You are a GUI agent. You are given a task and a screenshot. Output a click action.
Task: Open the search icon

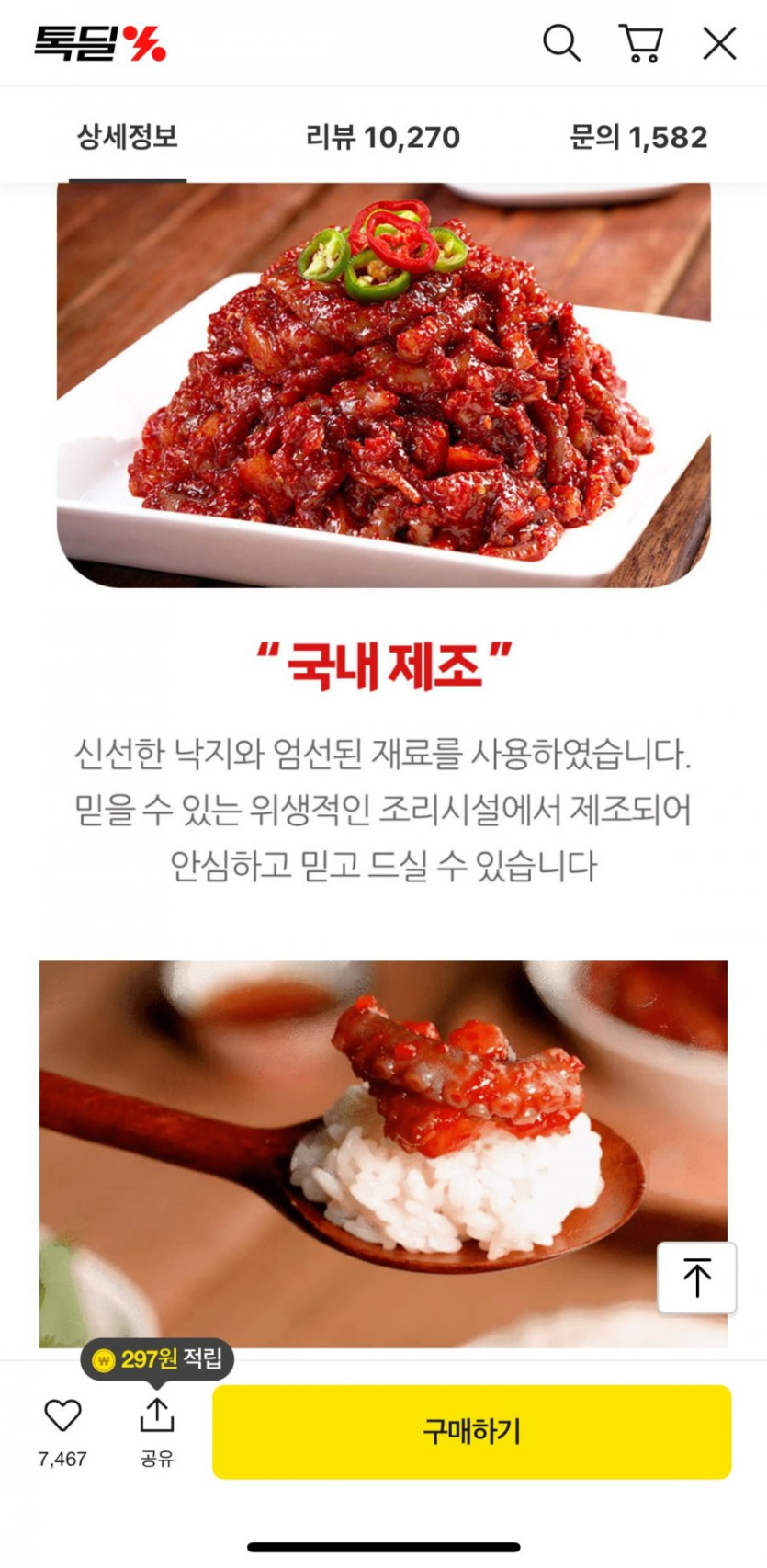coord(561,43)
